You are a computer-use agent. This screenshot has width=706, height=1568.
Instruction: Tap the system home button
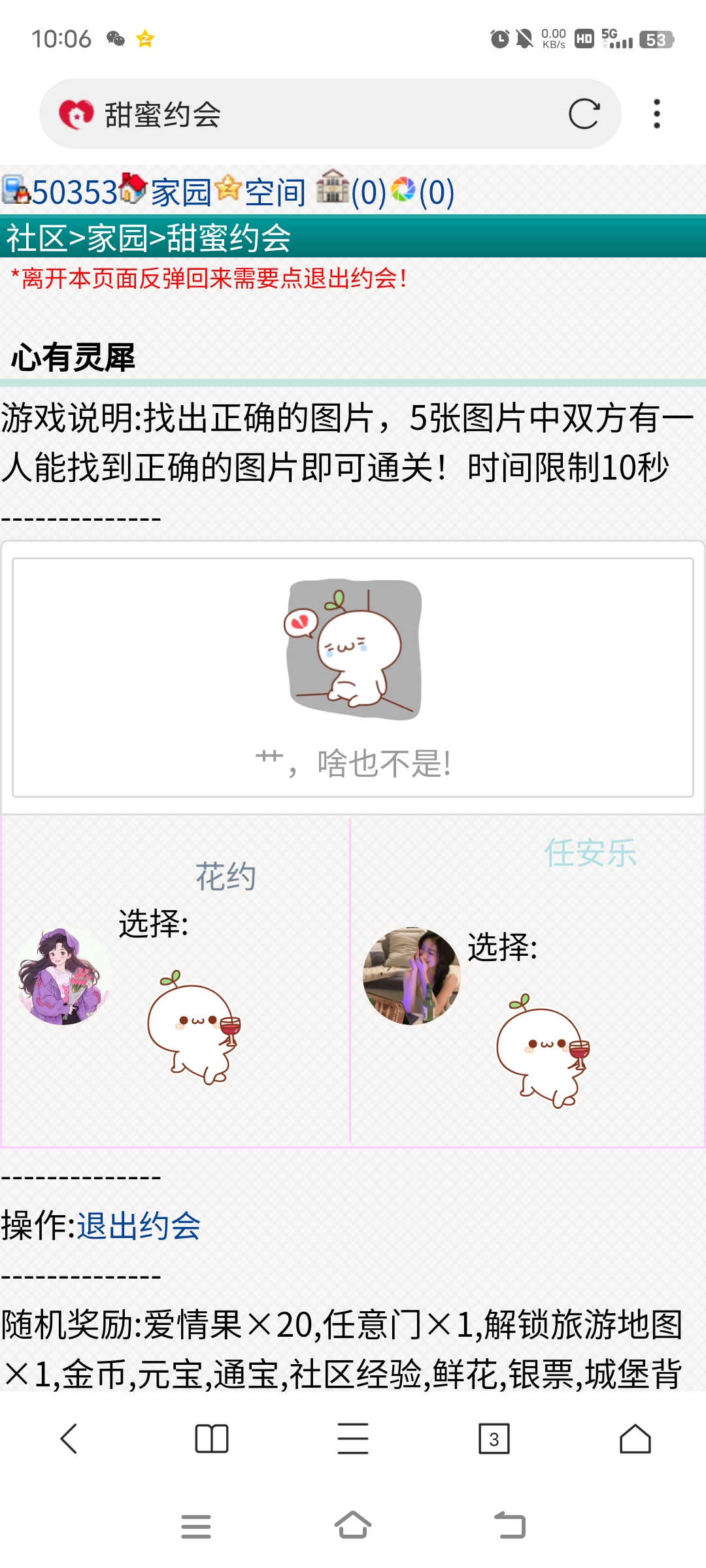[x=353, y=1526]
